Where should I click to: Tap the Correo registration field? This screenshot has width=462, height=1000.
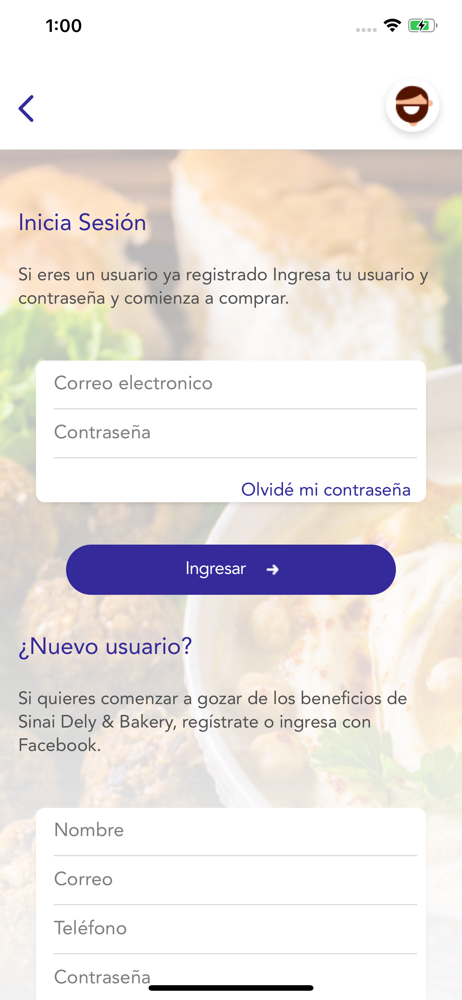[x=235, y=880]
